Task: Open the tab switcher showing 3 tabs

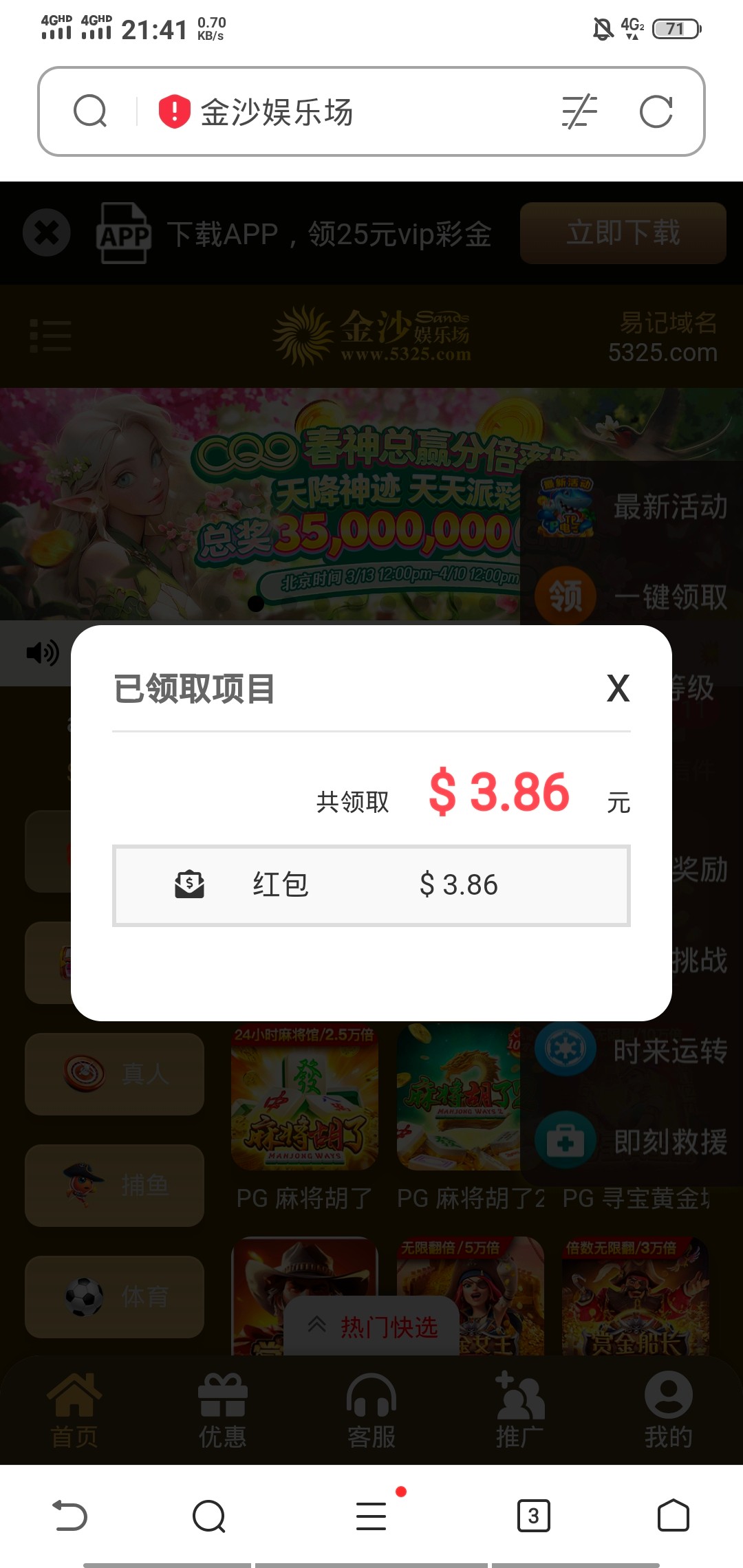Action: pos(533,1516)
